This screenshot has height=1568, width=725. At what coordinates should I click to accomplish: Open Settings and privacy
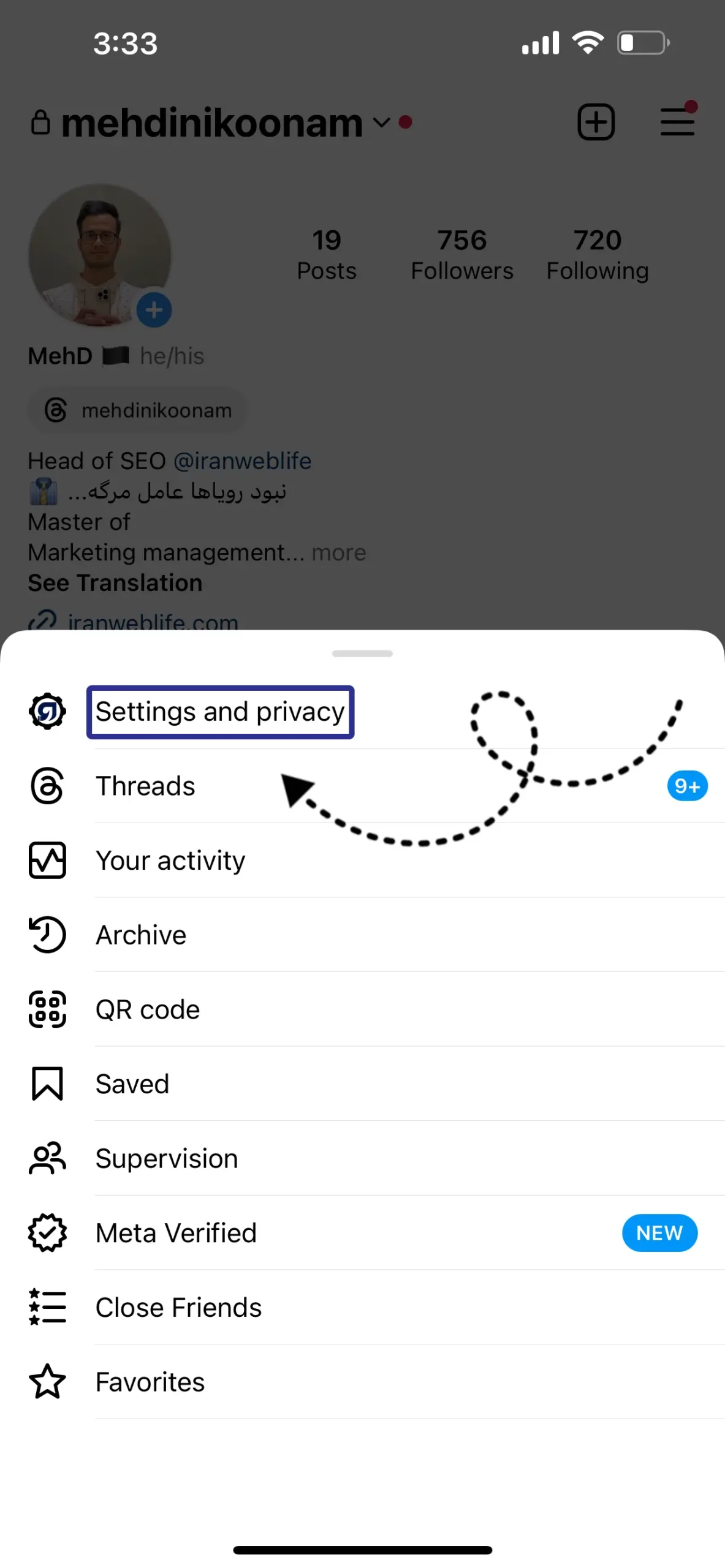(362, 711)
